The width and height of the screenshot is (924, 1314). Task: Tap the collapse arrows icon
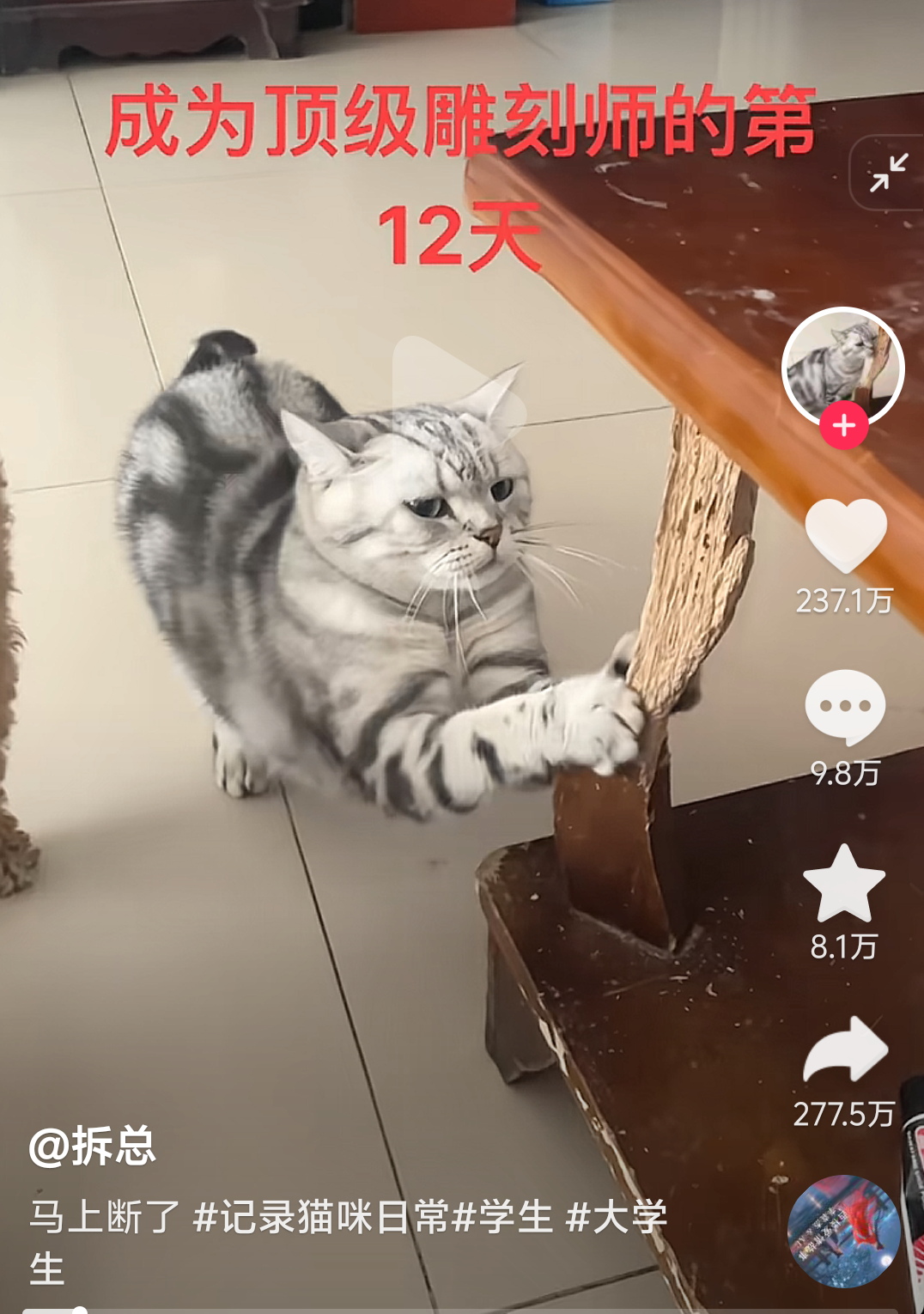(888, 173)
